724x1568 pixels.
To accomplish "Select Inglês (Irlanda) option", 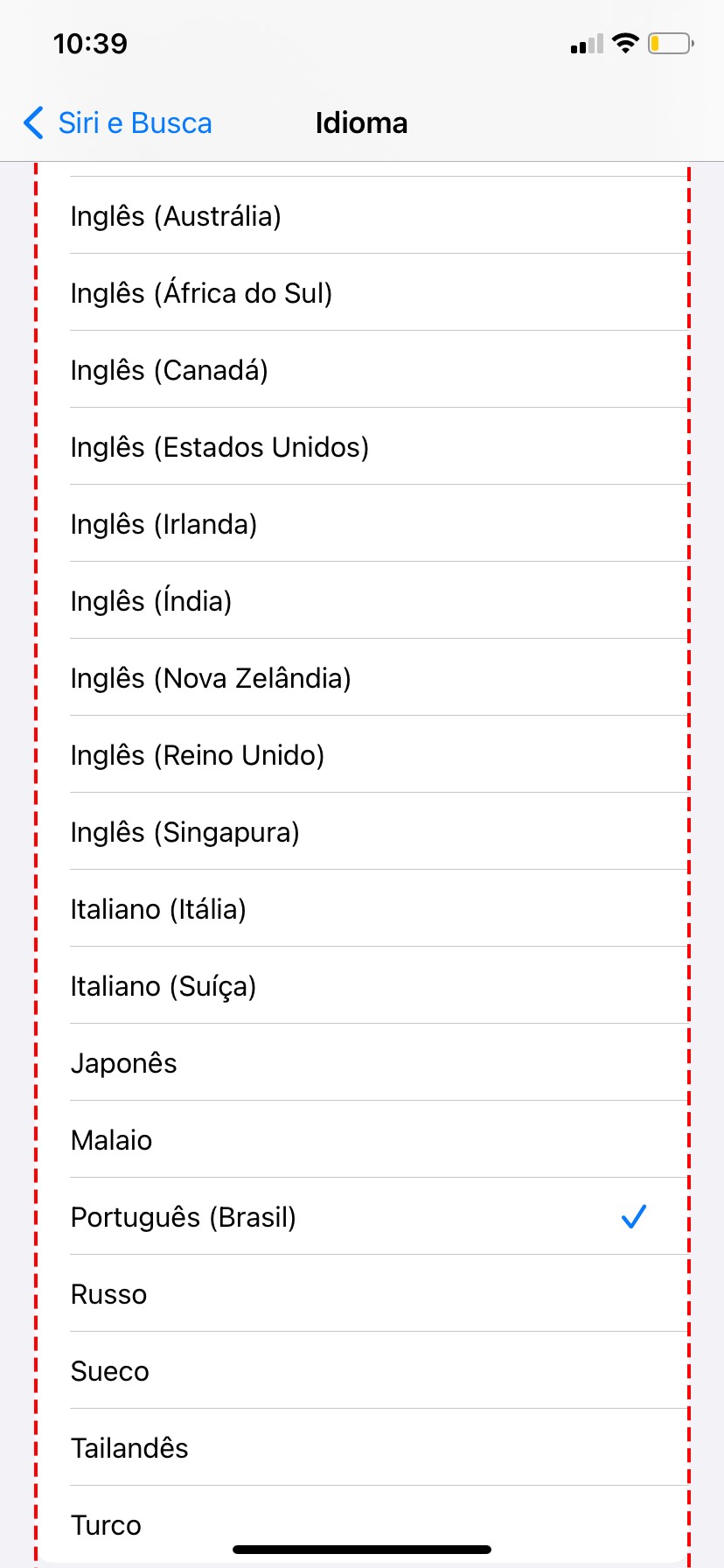I will 362,524.
